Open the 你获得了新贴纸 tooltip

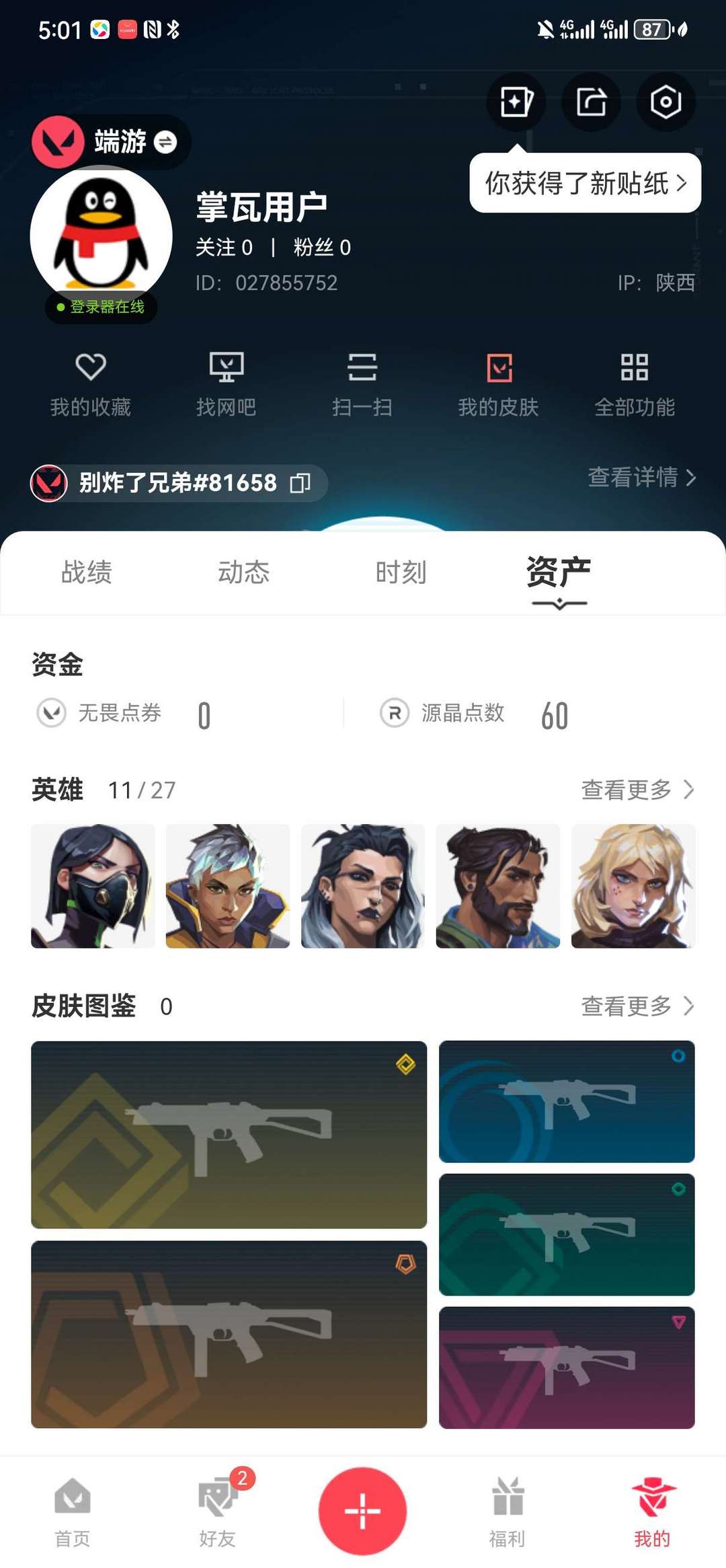coord(585,183)
